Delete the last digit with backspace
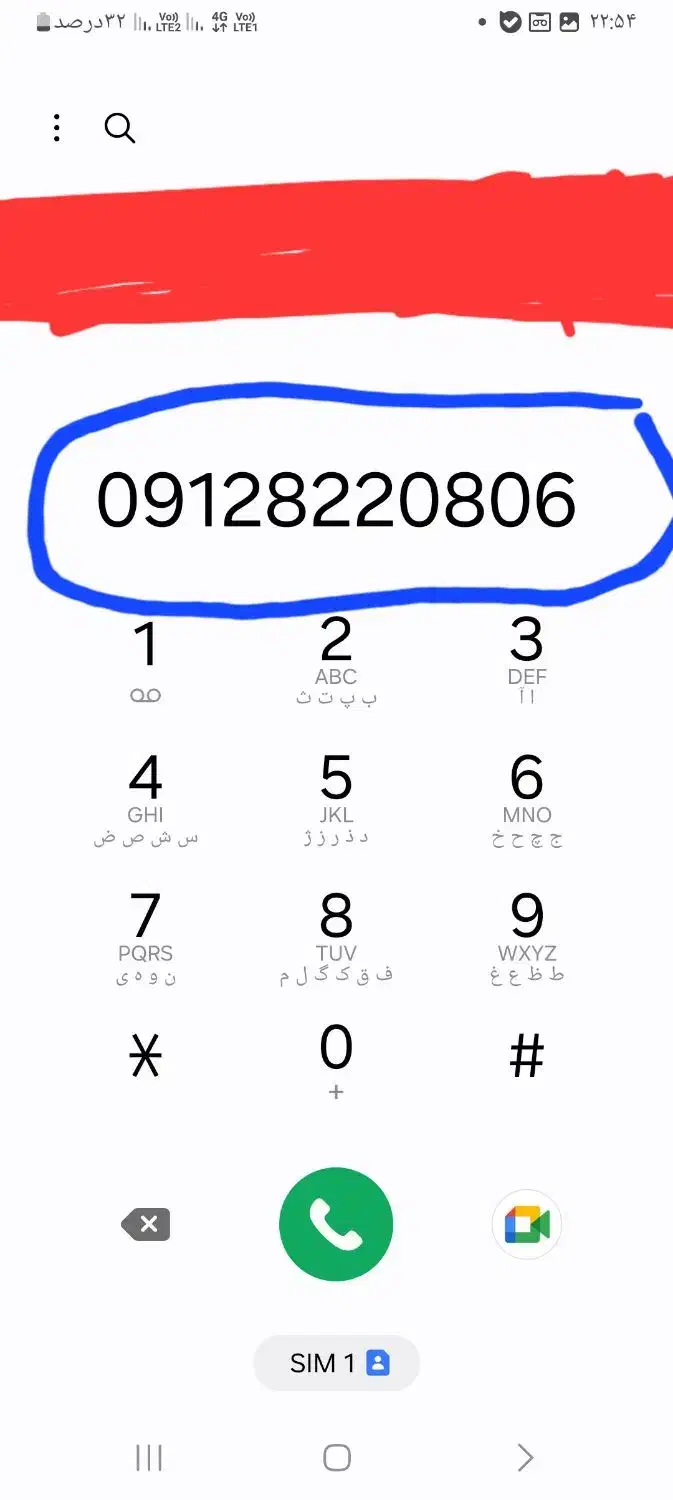This screenshot has width=673, height=1500. click(146, 1224)
